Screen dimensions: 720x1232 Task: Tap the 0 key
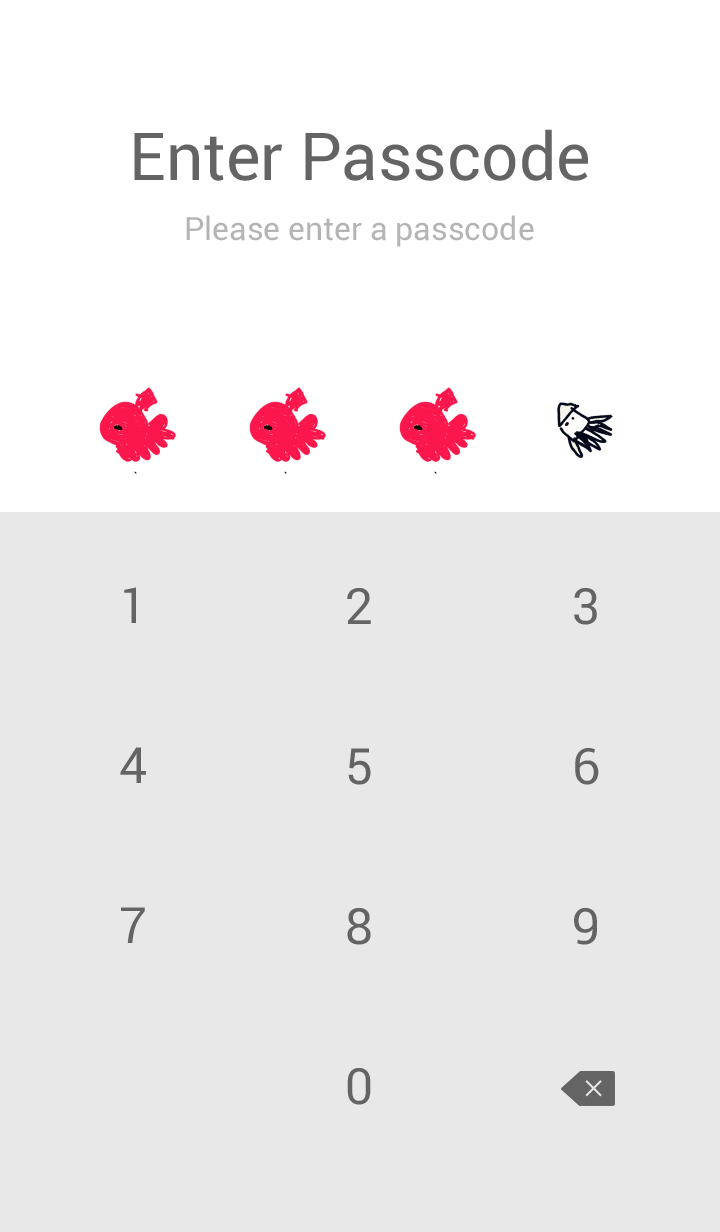[x=359, y=1087]
